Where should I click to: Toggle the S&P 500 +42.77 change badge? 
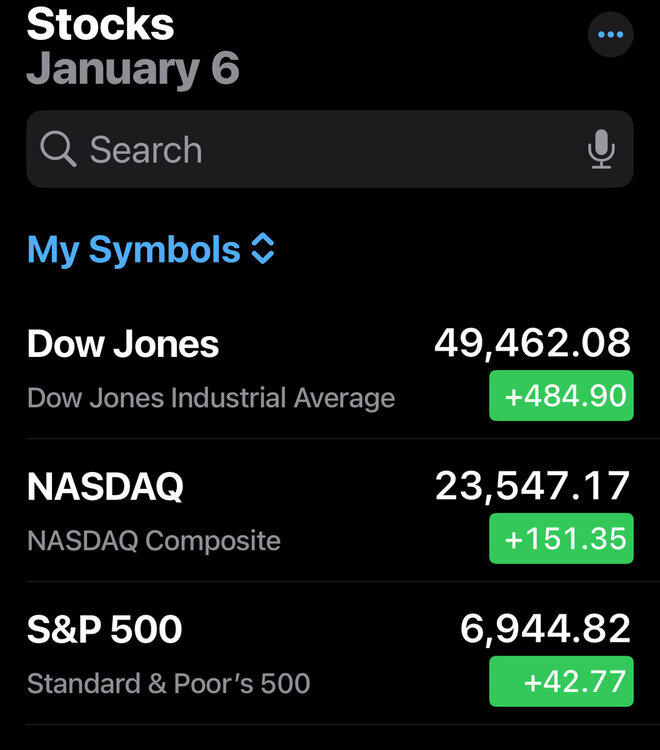coord(561,682)
